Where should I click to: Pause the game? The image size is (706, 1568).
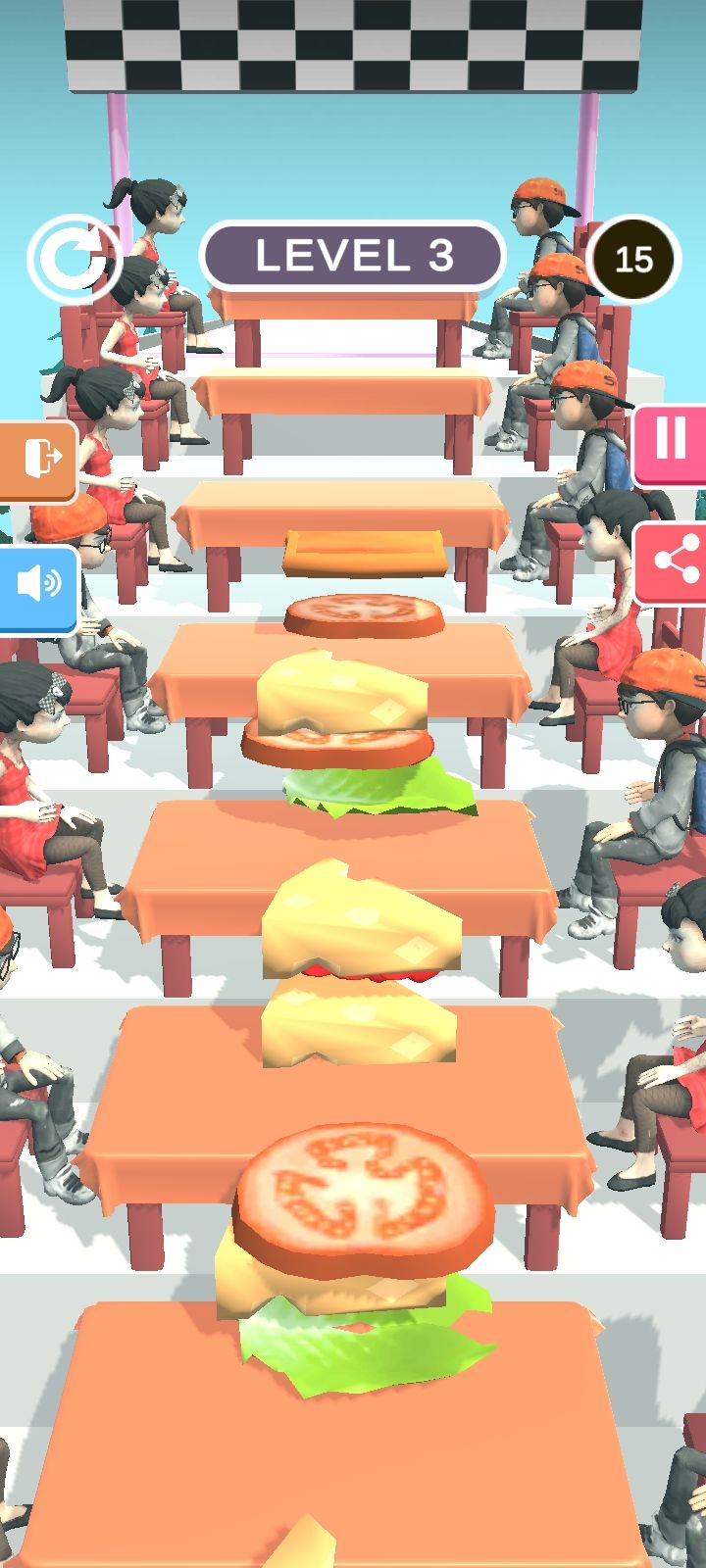[671, 438]
